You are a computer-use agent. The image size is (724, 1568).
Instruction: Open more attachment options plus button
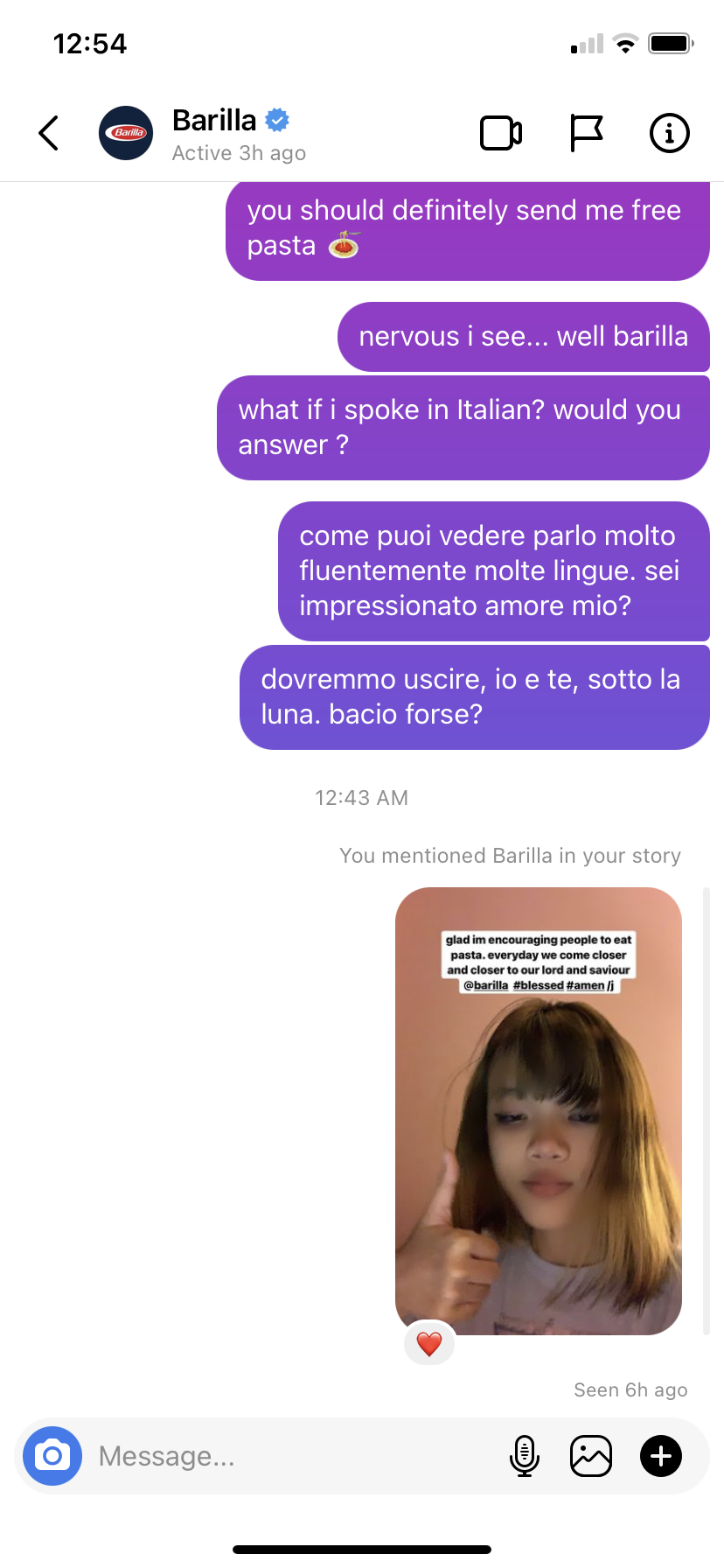tap(661, 1456)
